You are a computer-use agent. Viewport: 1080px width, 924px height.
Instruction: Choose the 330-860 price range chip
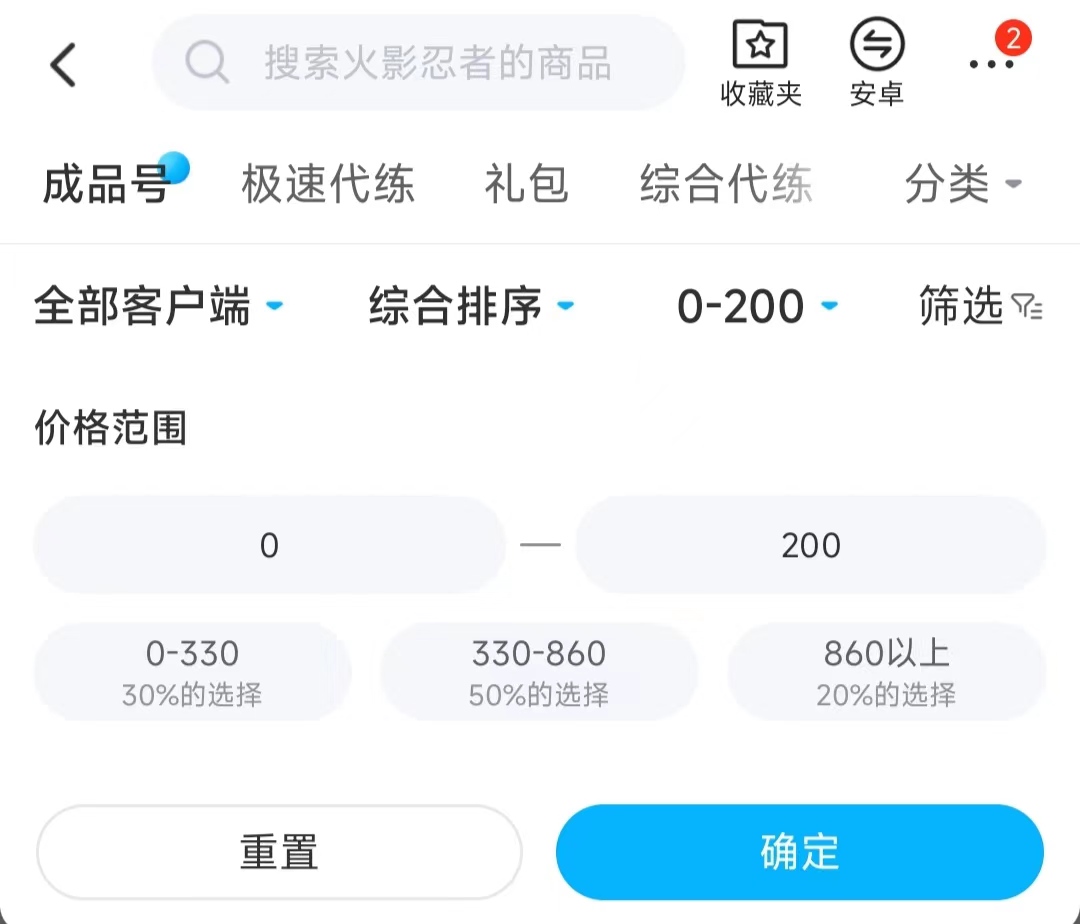tap(539, 672)
